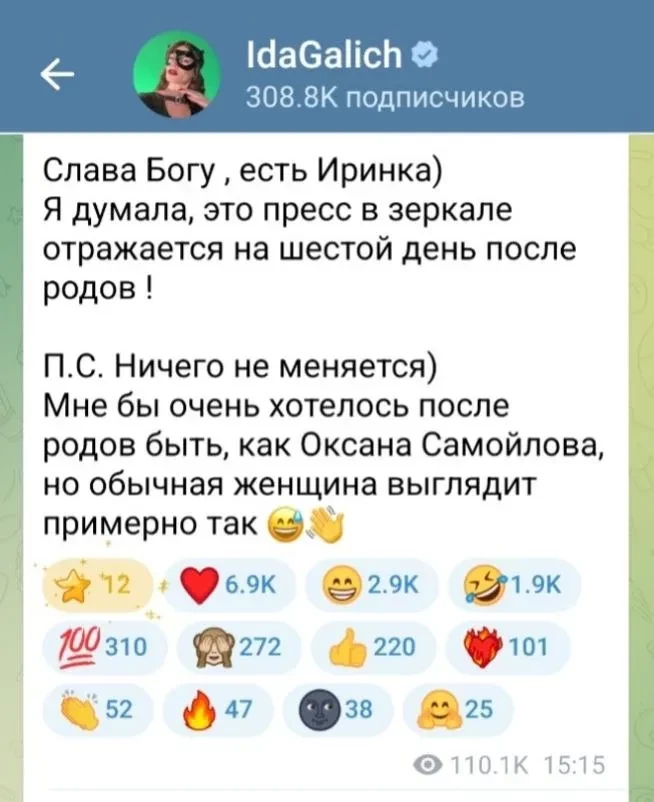
Task: Go back using the arrow icon
Action: coord(55,72)
